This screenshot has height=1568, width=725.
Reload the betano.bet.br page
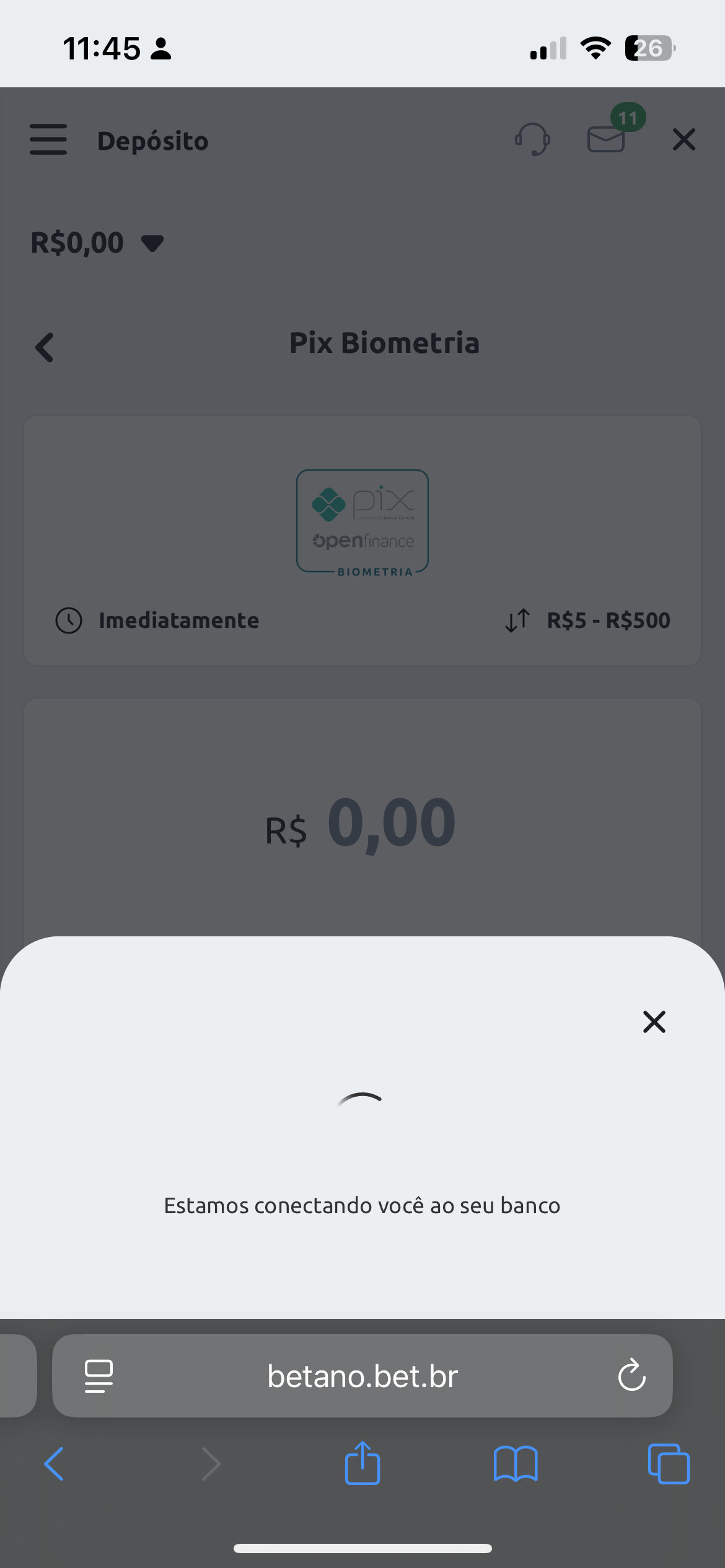(x=631, y=1375)
